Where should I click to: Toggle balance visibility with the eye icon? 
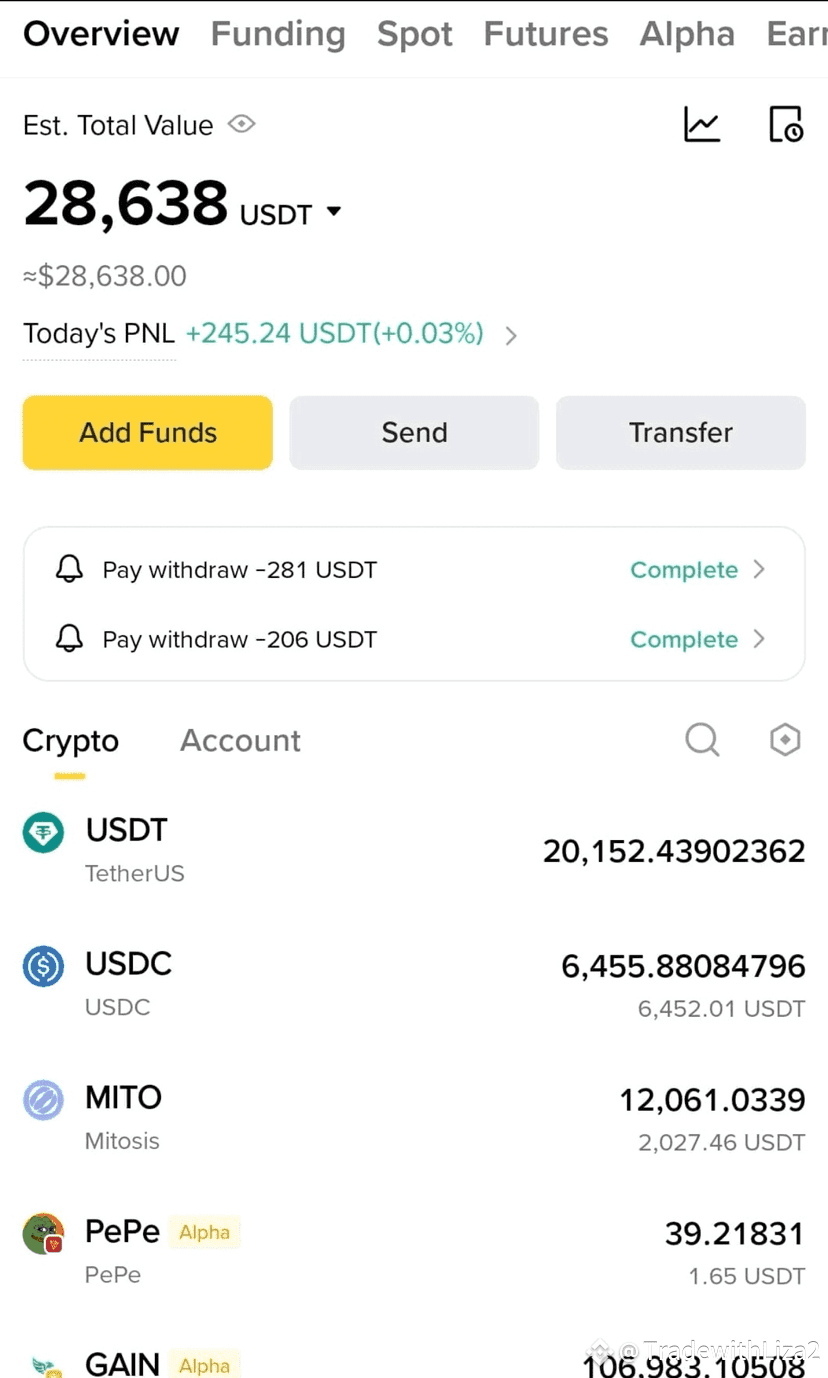tap(243, 124)
